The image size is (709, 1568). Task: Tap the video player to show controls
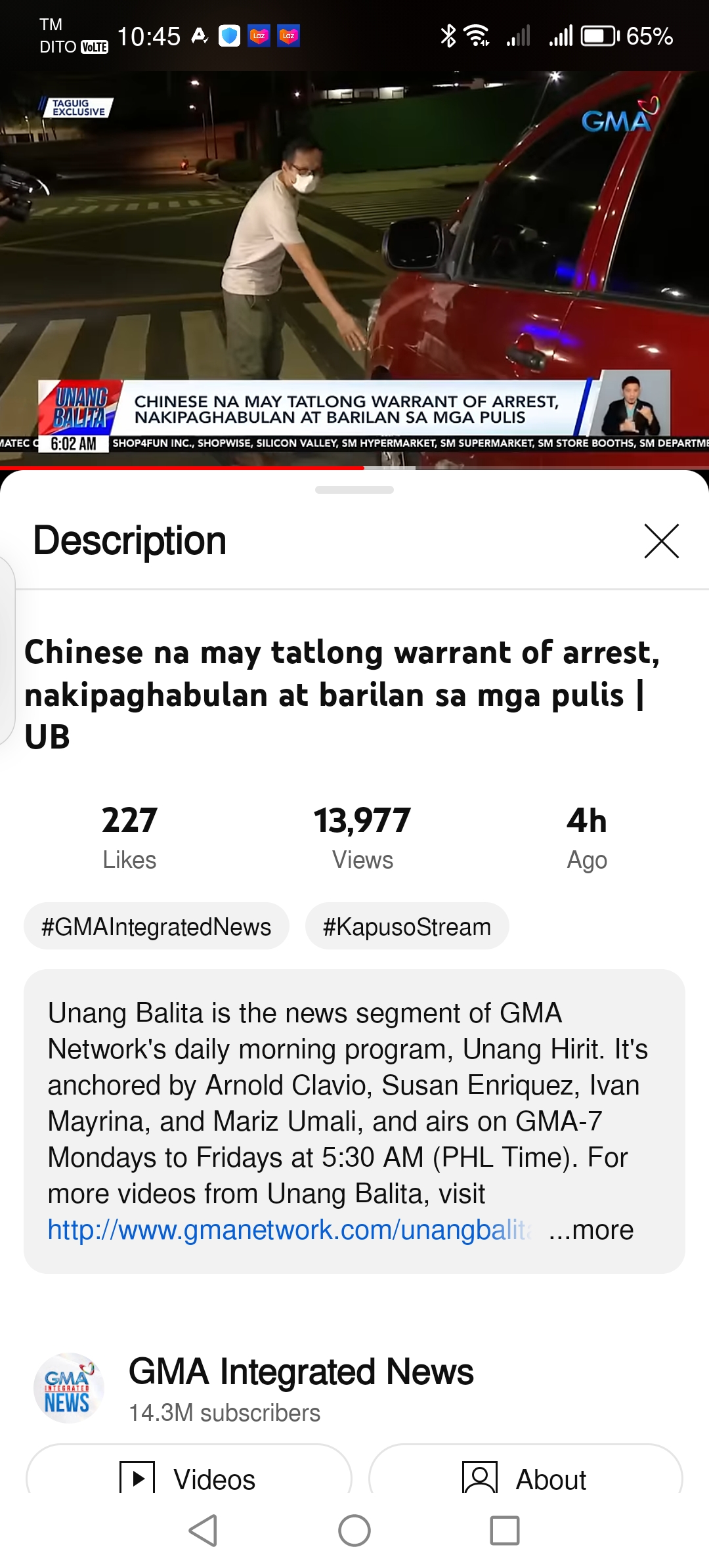(x=354, y=263)
